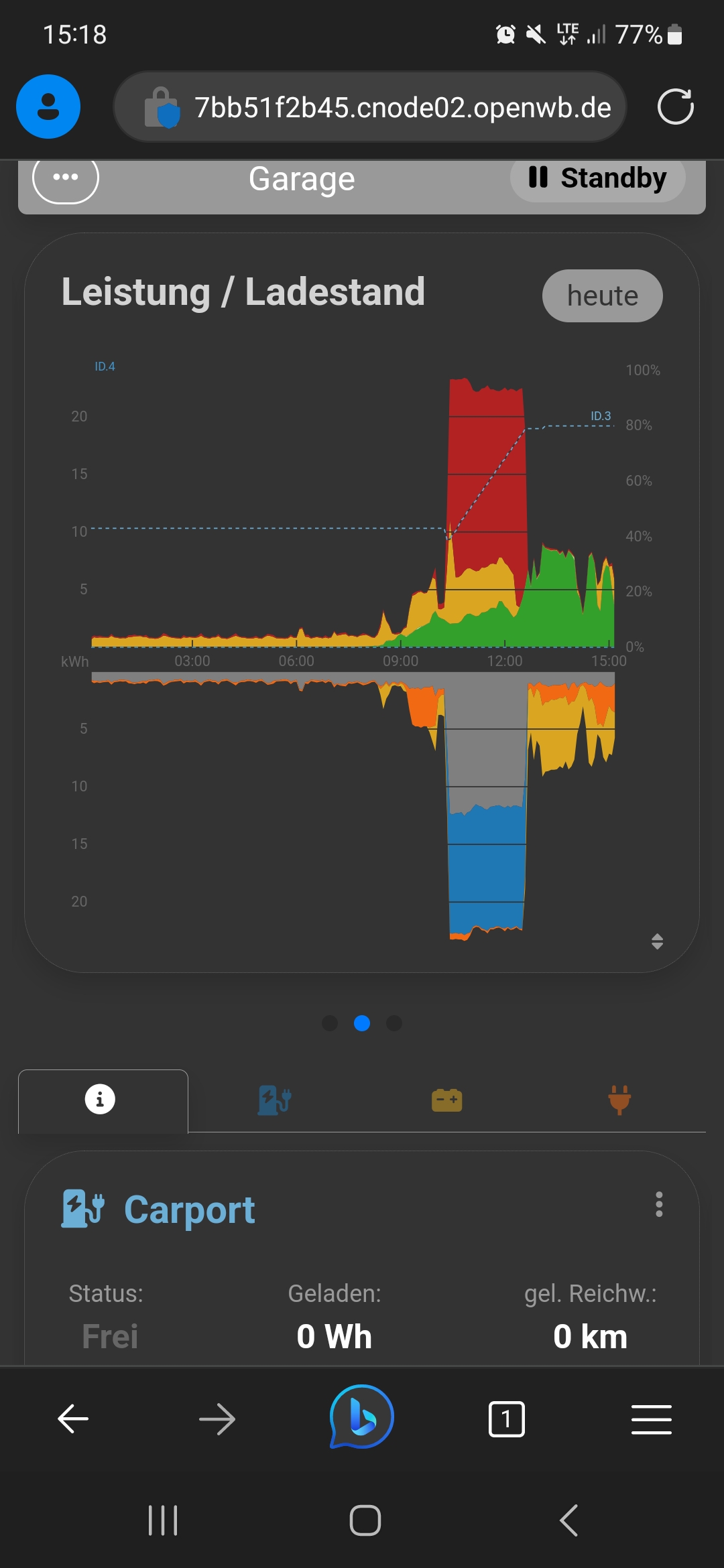Go to the first chart page dot

(x=330, y=1023)
